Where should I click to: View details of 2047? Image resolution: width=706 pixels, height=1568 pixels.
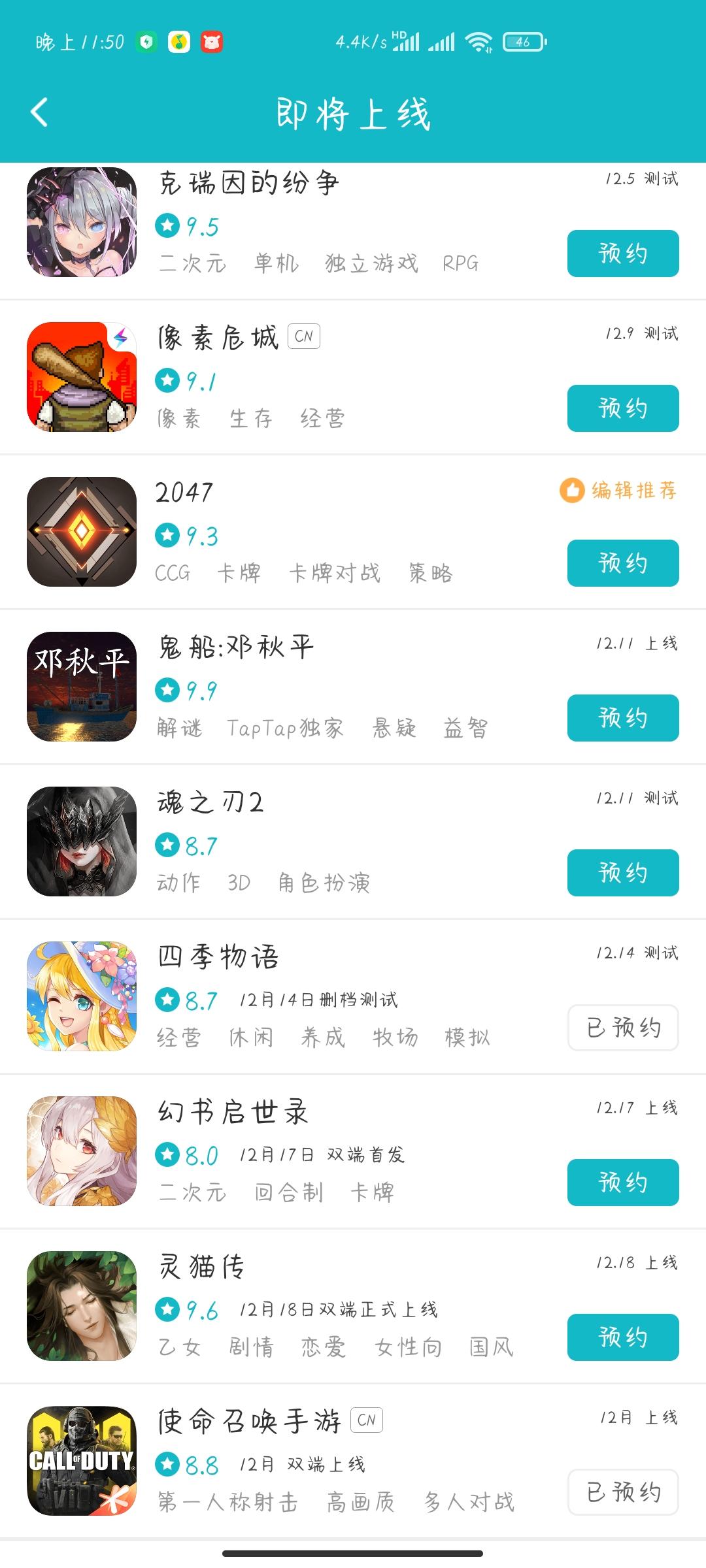(x=184, y=493)
